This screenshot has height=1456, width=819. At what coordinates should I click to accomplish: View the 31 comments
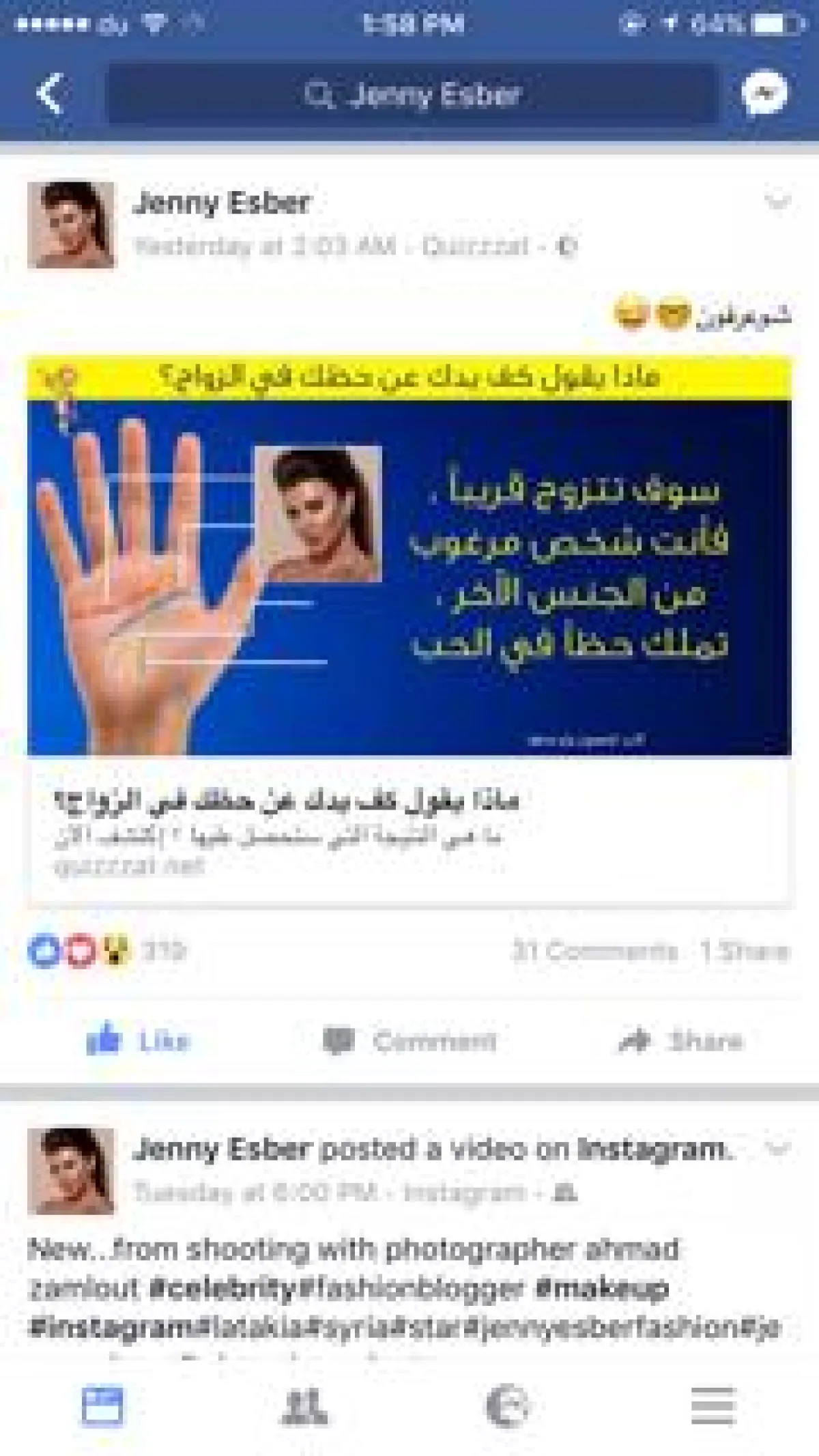click(594, 951)
